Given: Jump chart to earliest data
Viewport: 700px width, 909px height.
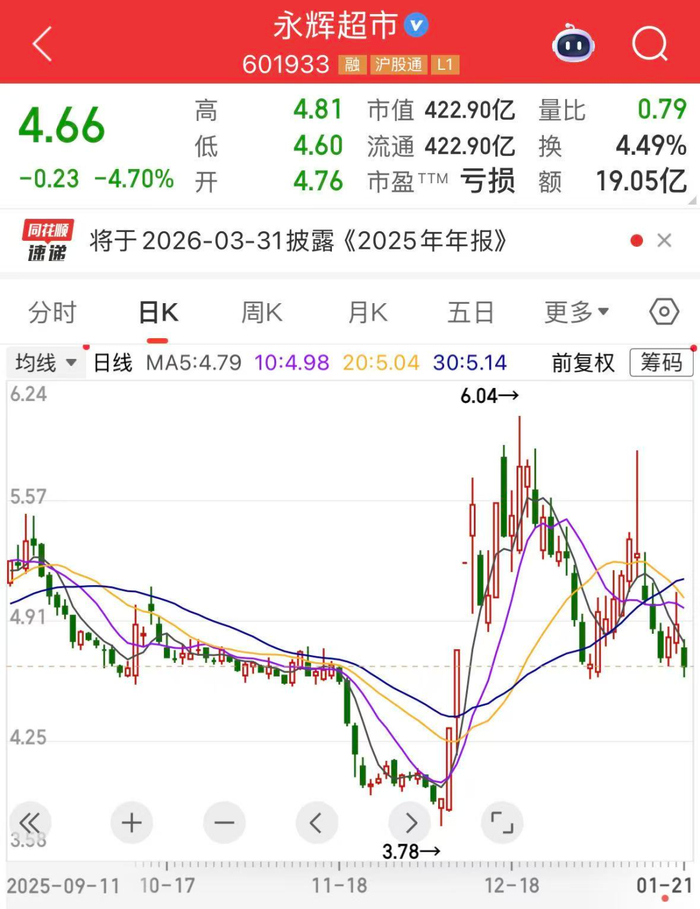Looking at the screenshot, I should [x=29, y=823].
